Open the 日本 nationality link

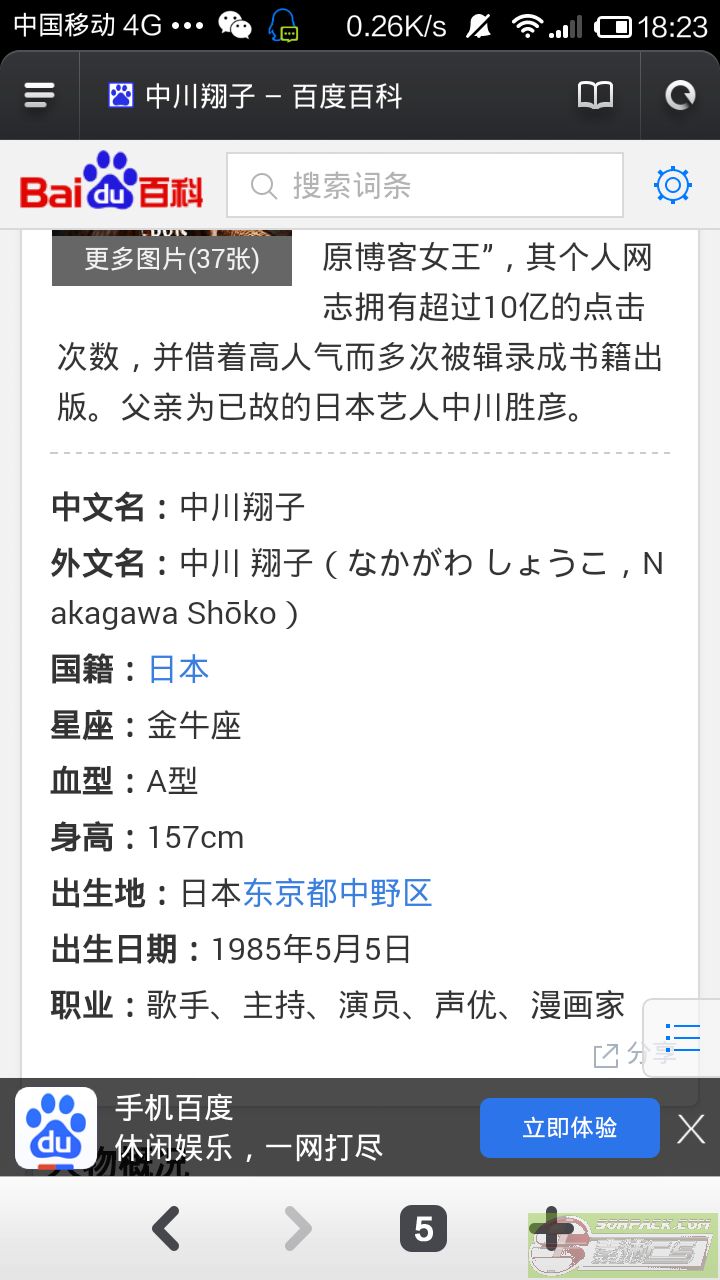(x=179, y=669)
